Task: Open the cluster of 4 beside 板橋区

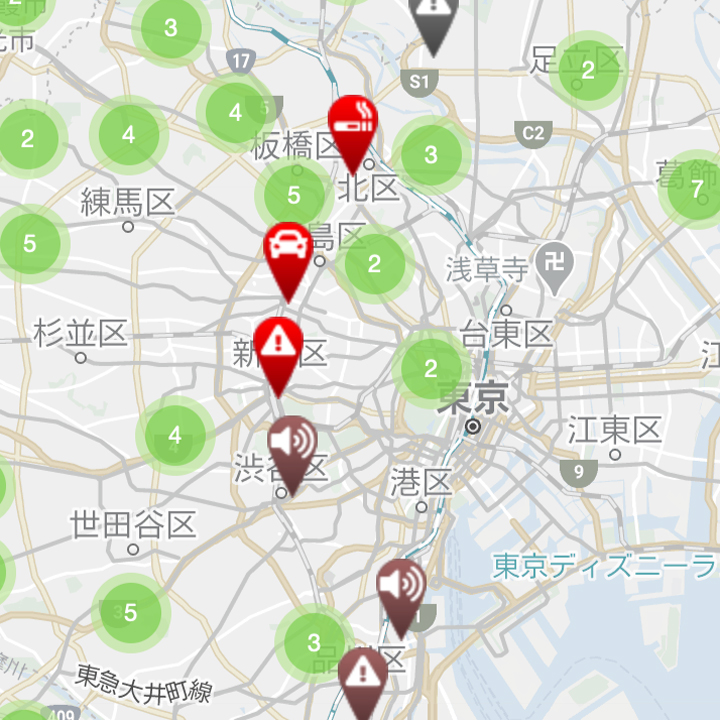Action: click(x=235, y=112)
